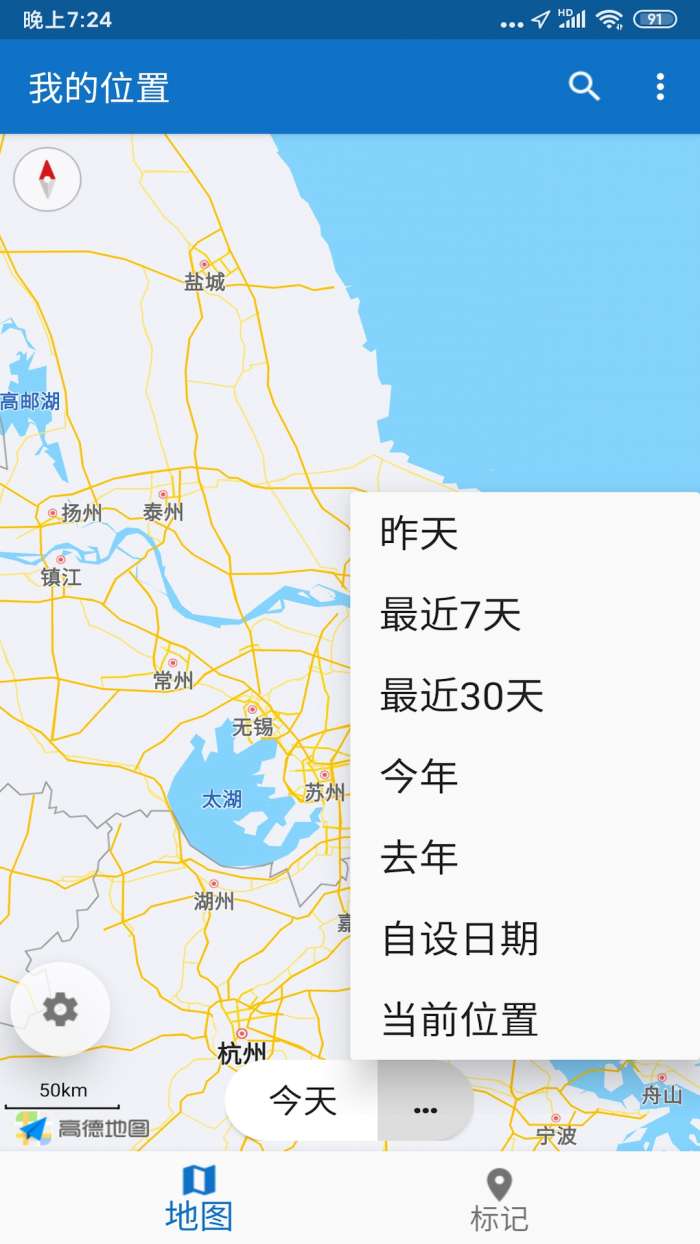Open the search icon in the app bar

[x=584, y=87]
